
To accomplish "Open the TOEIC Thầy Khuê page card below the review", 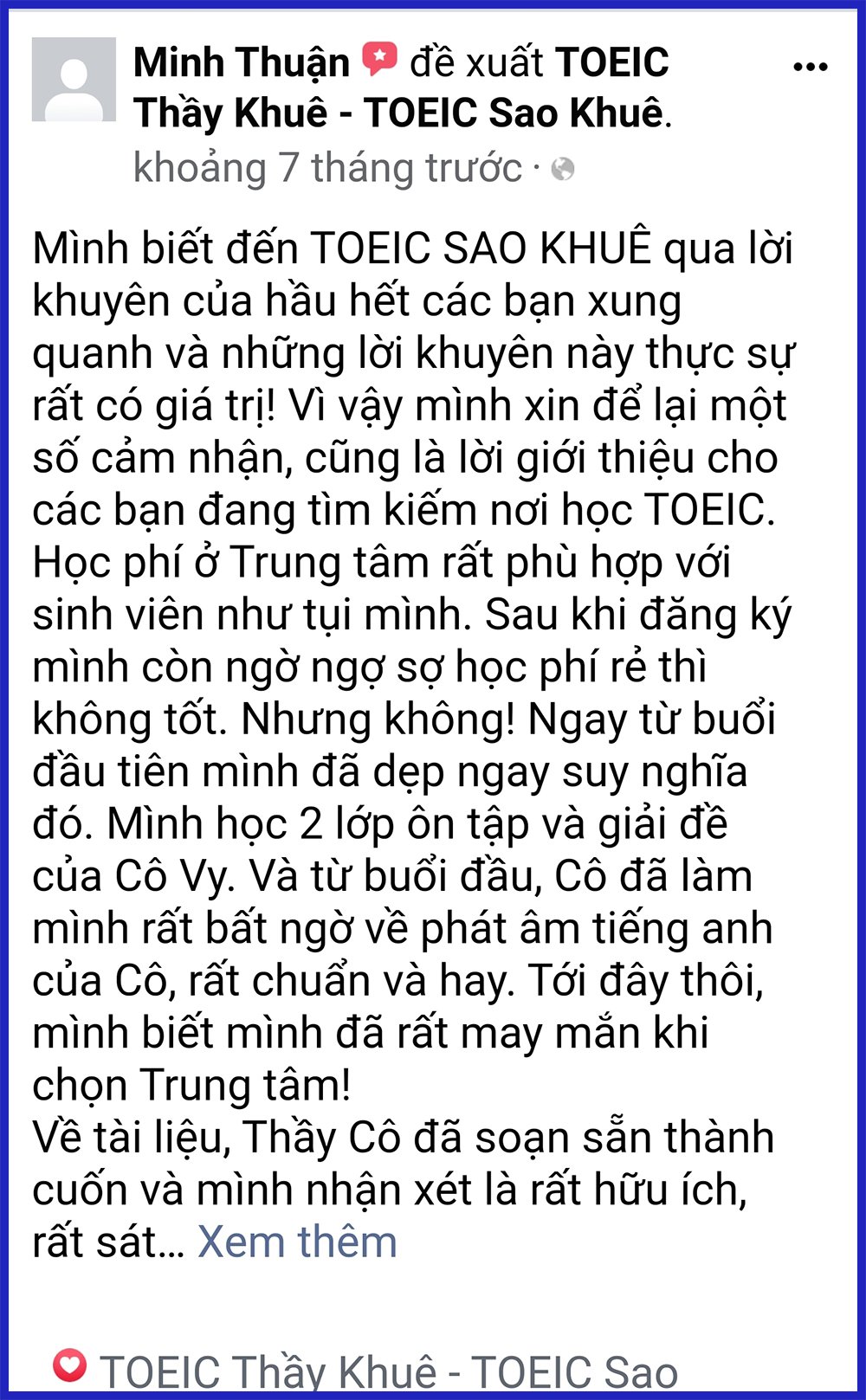I will [x=388, y=1371].
